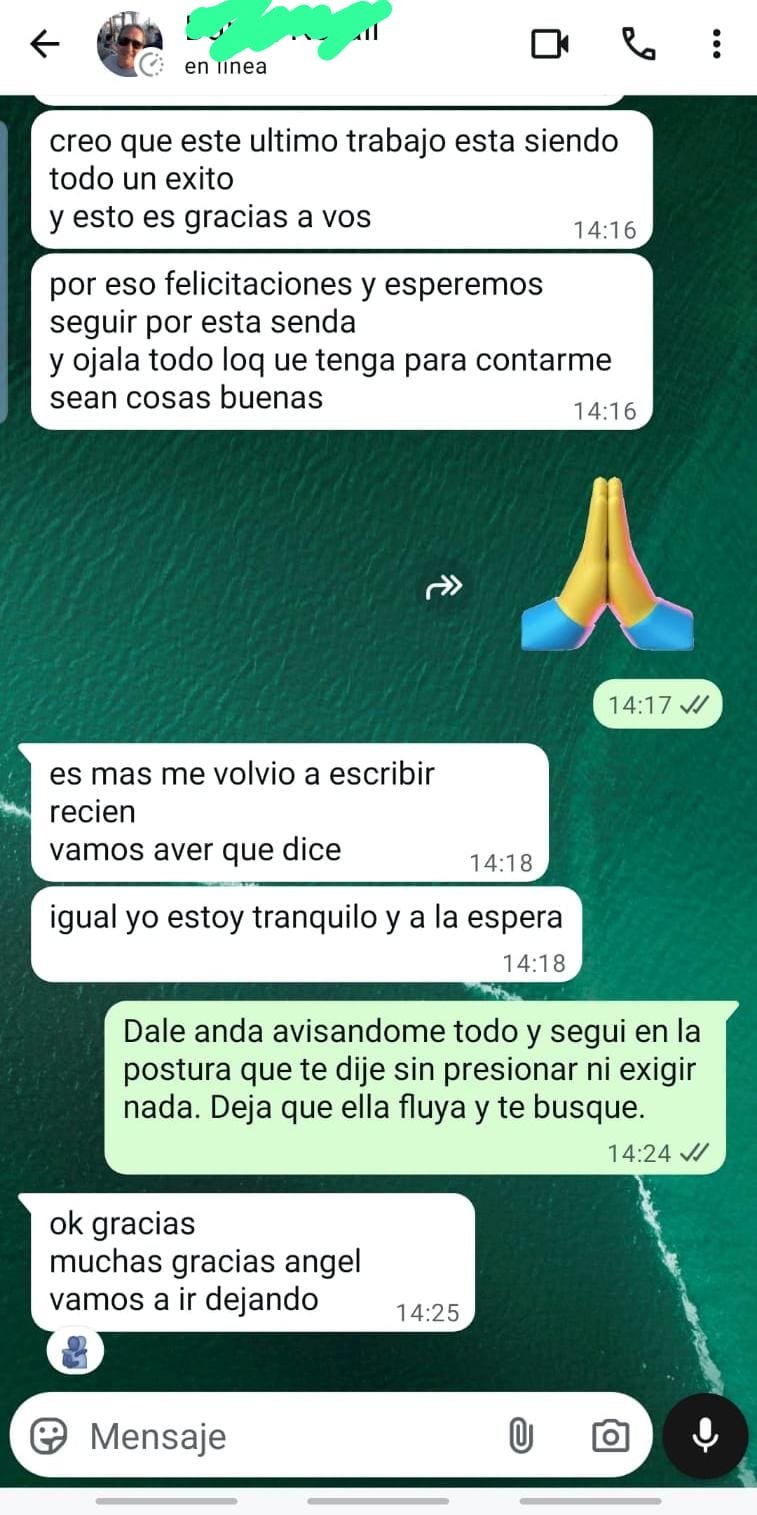Screen dimensions: 757x1515
Task: Open the emoji picker
Action: 48,1436
